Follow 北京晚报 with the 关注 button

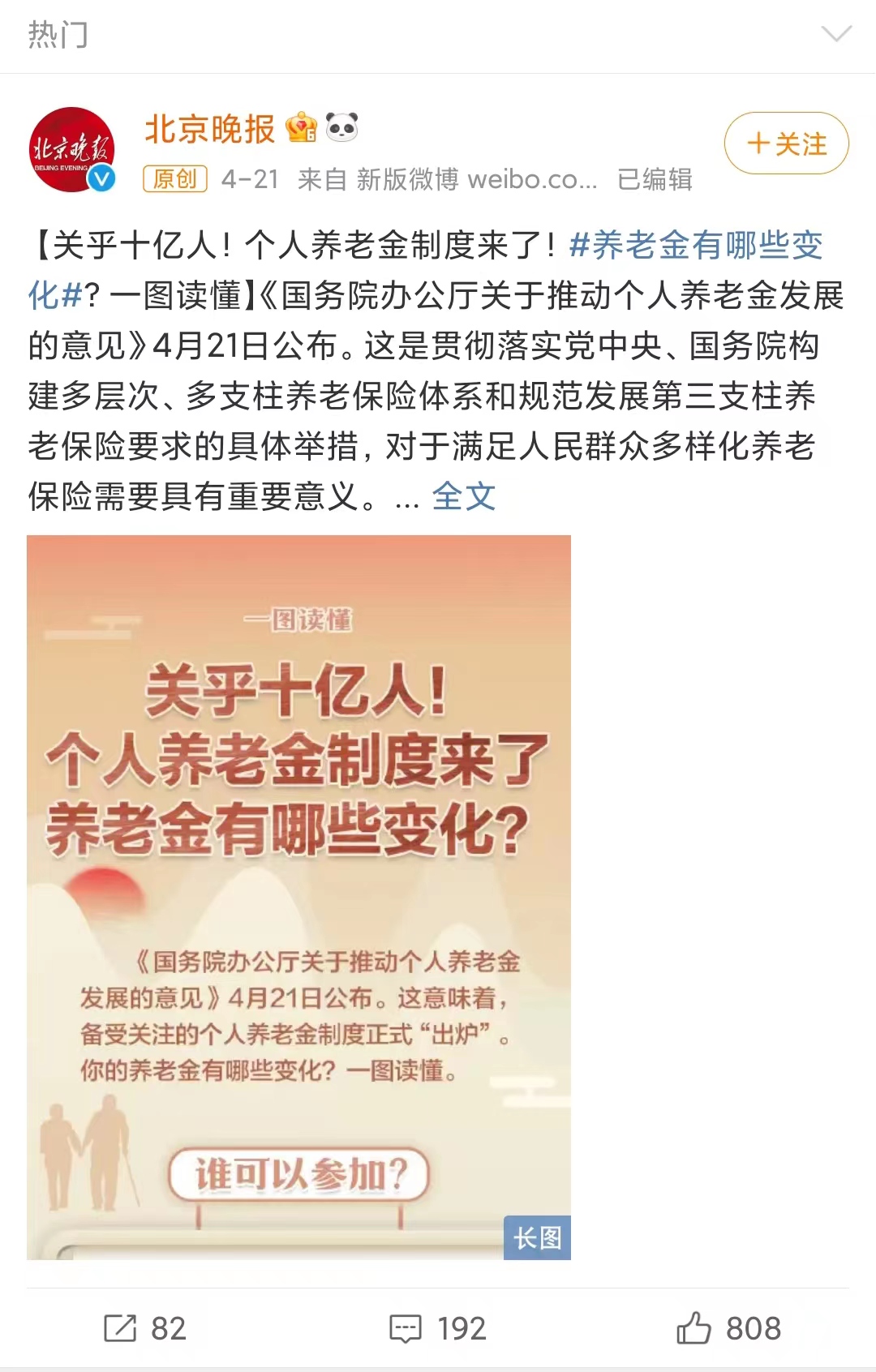click(786, 144)
